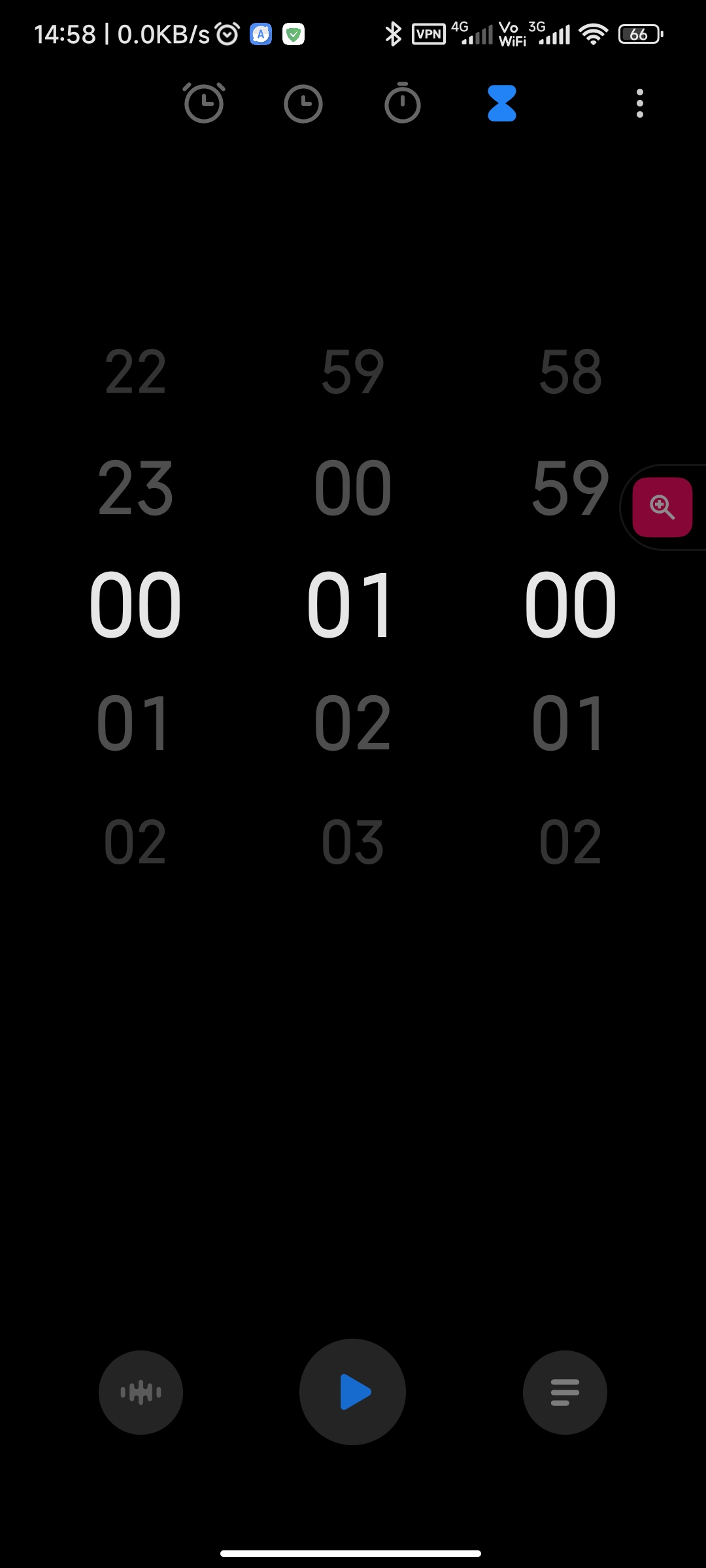Image resolution: width=706 pixels, height=1568 pixels.
Task: Select 59 in the seconds picker
Action: click(571, 487)
